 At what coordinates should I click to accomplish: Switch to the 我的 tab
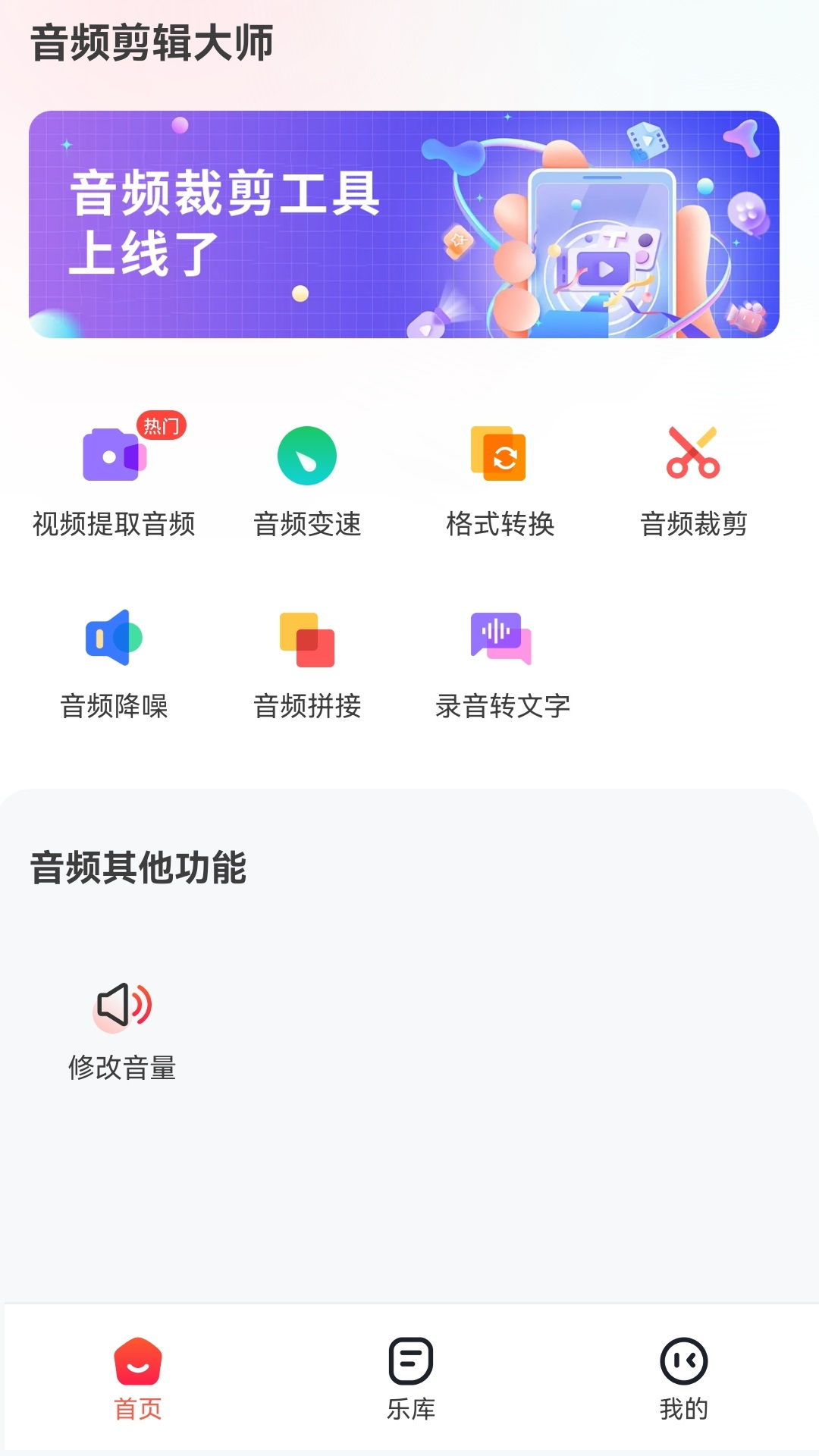pyautogui.click(x=683, y=1380)
